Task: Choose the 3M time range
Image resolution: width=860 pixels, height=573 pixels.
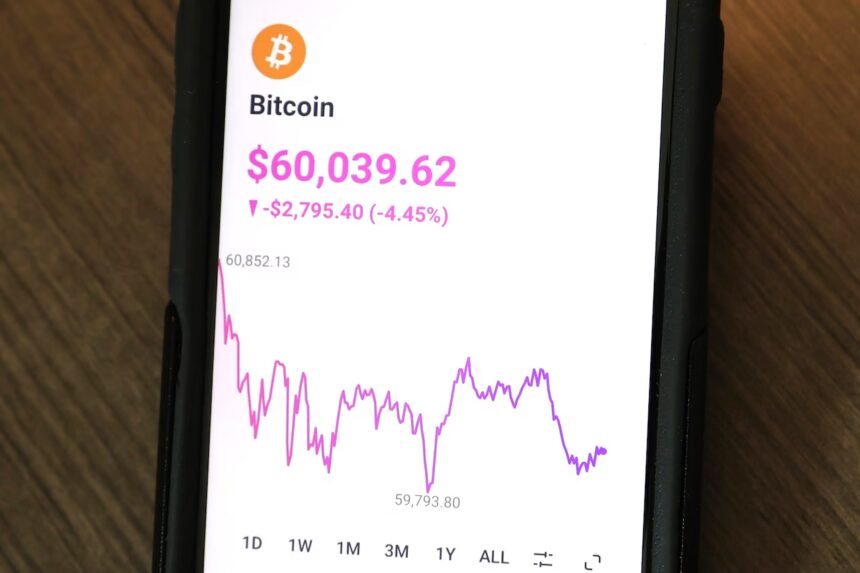Action: click(x=396, y=551)
